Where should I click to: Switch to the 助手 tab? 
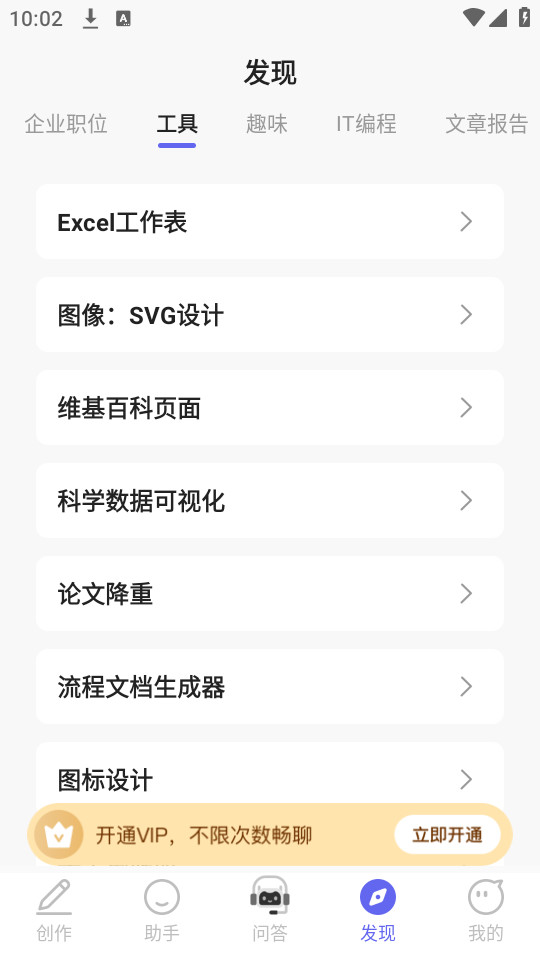tap(162, 911)
